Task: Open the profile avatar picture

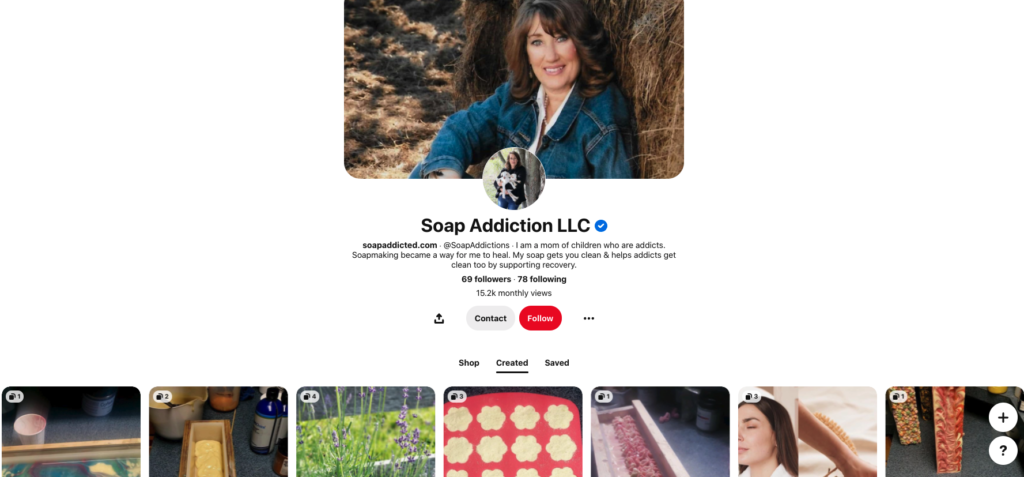Action: 513,179
